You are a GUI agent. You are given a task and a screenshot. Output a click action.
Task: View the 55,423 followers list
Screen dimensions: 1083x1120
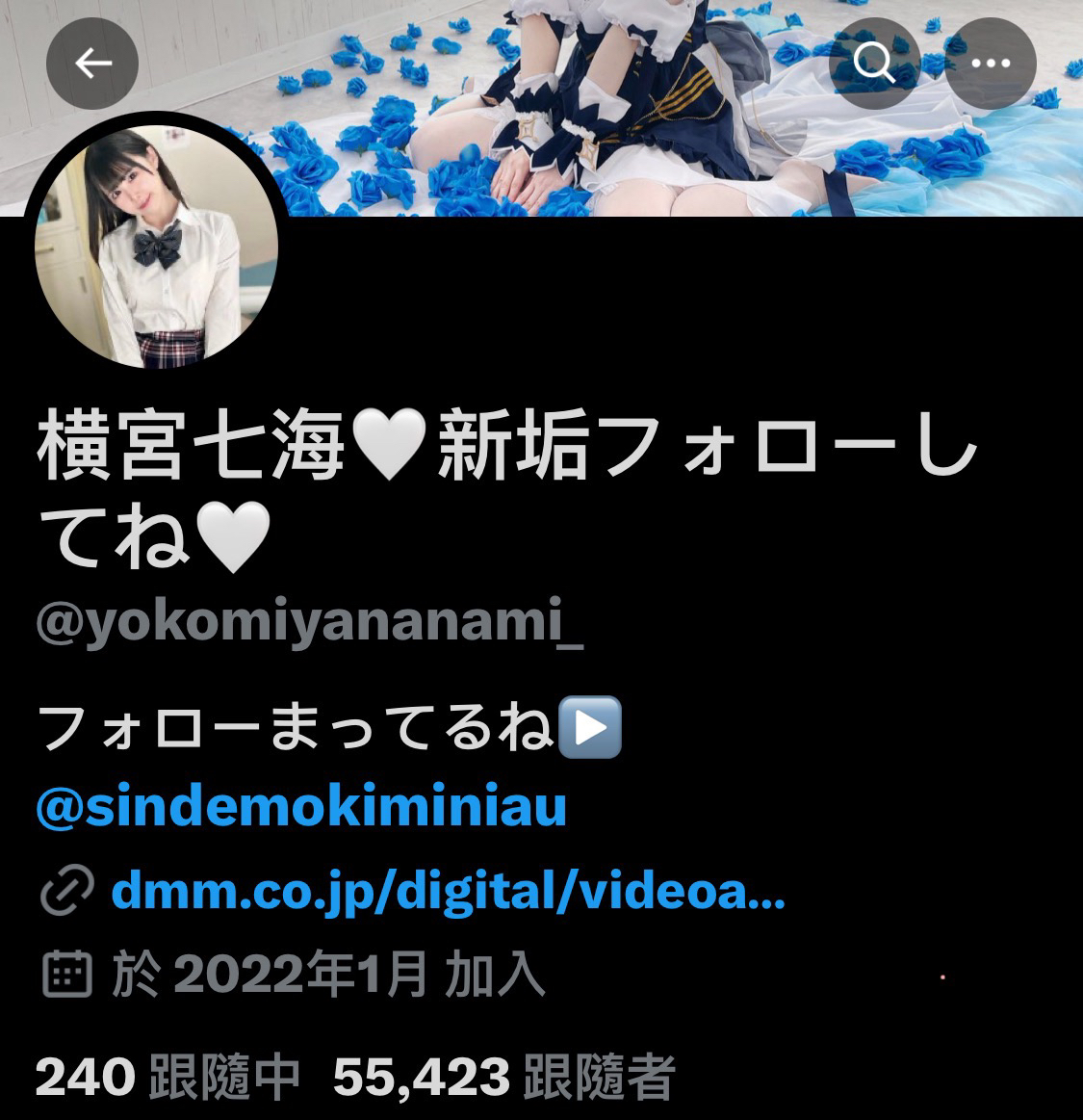pos(503,1077)
